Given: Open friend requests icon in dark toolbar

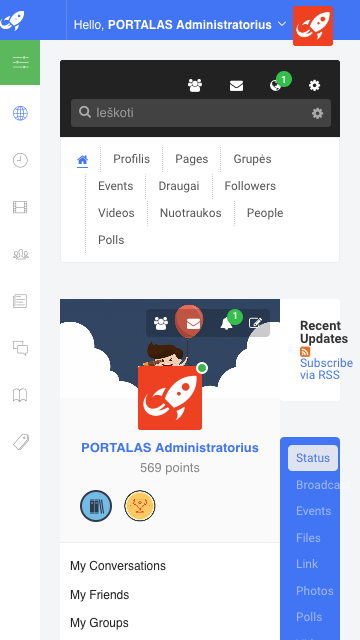Looking at the screenshot, I should click(195, 85).
